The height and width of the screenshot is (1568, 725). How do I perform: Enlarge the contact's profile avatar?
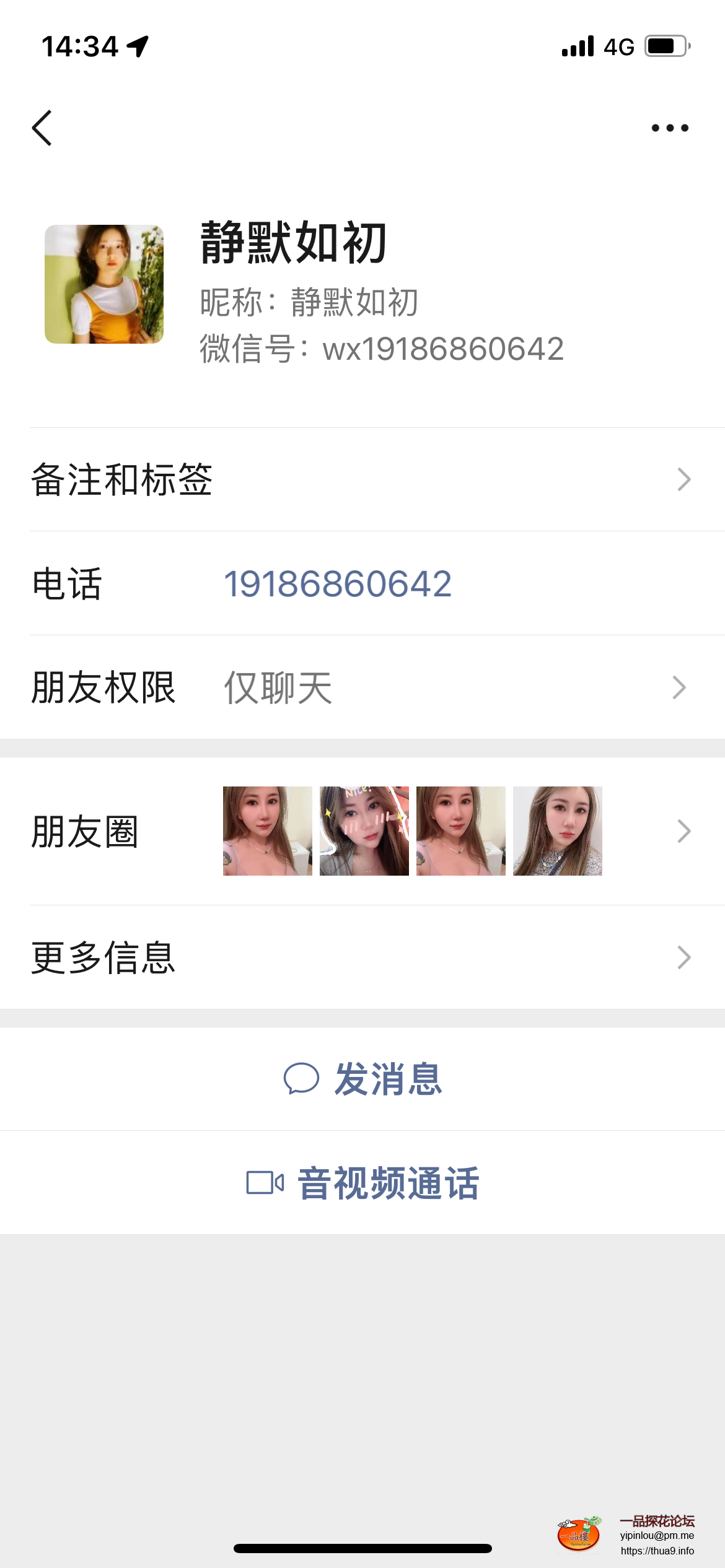click(104, 284)
